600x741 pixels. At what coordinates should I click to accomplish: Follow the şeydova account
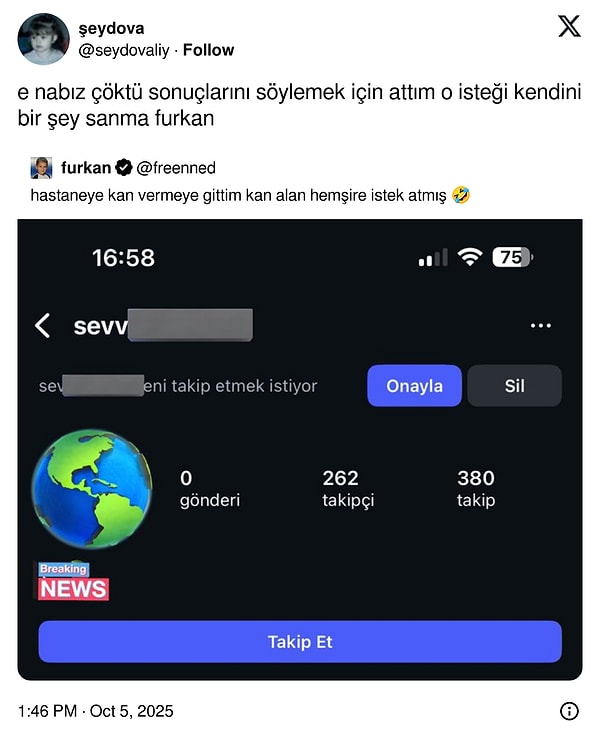(x=209, y=50)
